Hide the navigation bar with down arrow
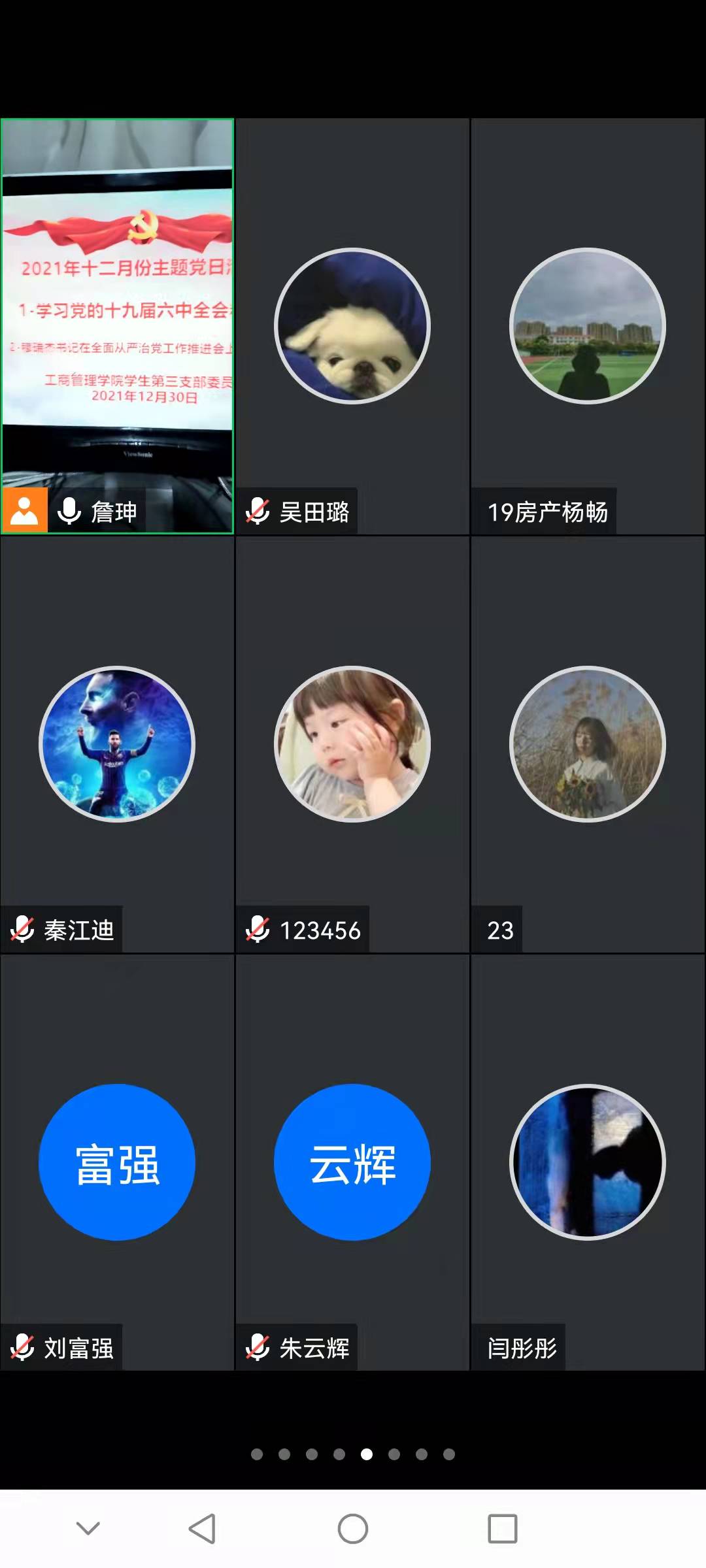This screenshot has height=1568, width=706. click(x=88, y=1527)
